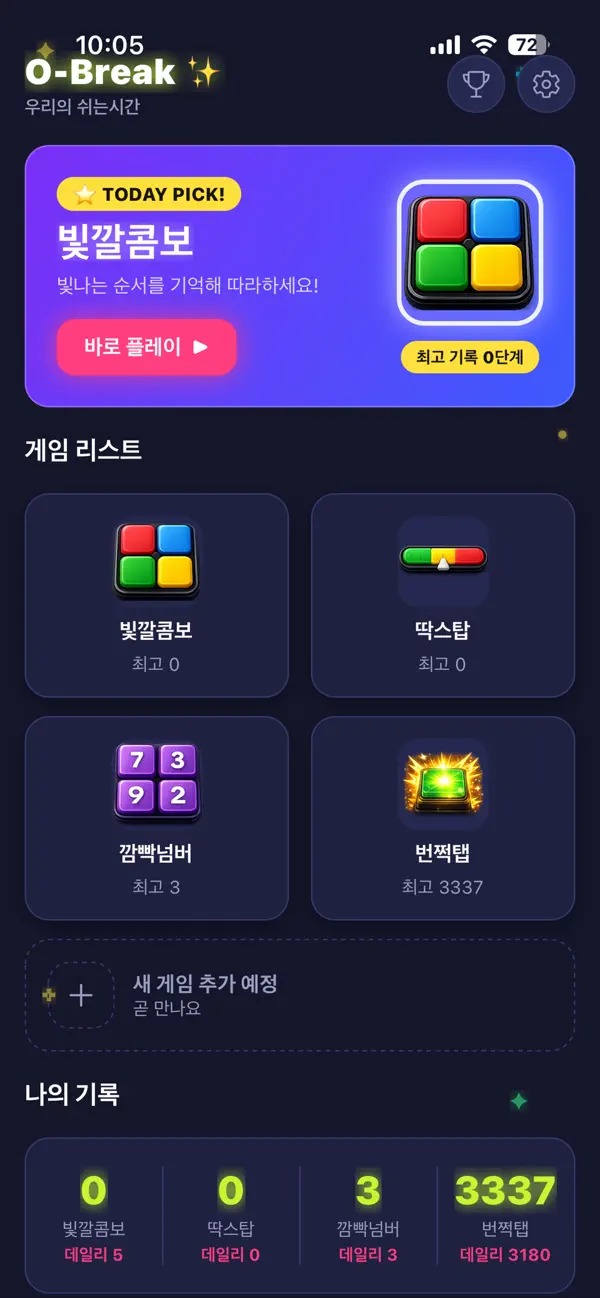The height and width of the screenshot is (1298, 600).
Task: Launch the 깜빡넘버 game card
Action: pos(156,818)
